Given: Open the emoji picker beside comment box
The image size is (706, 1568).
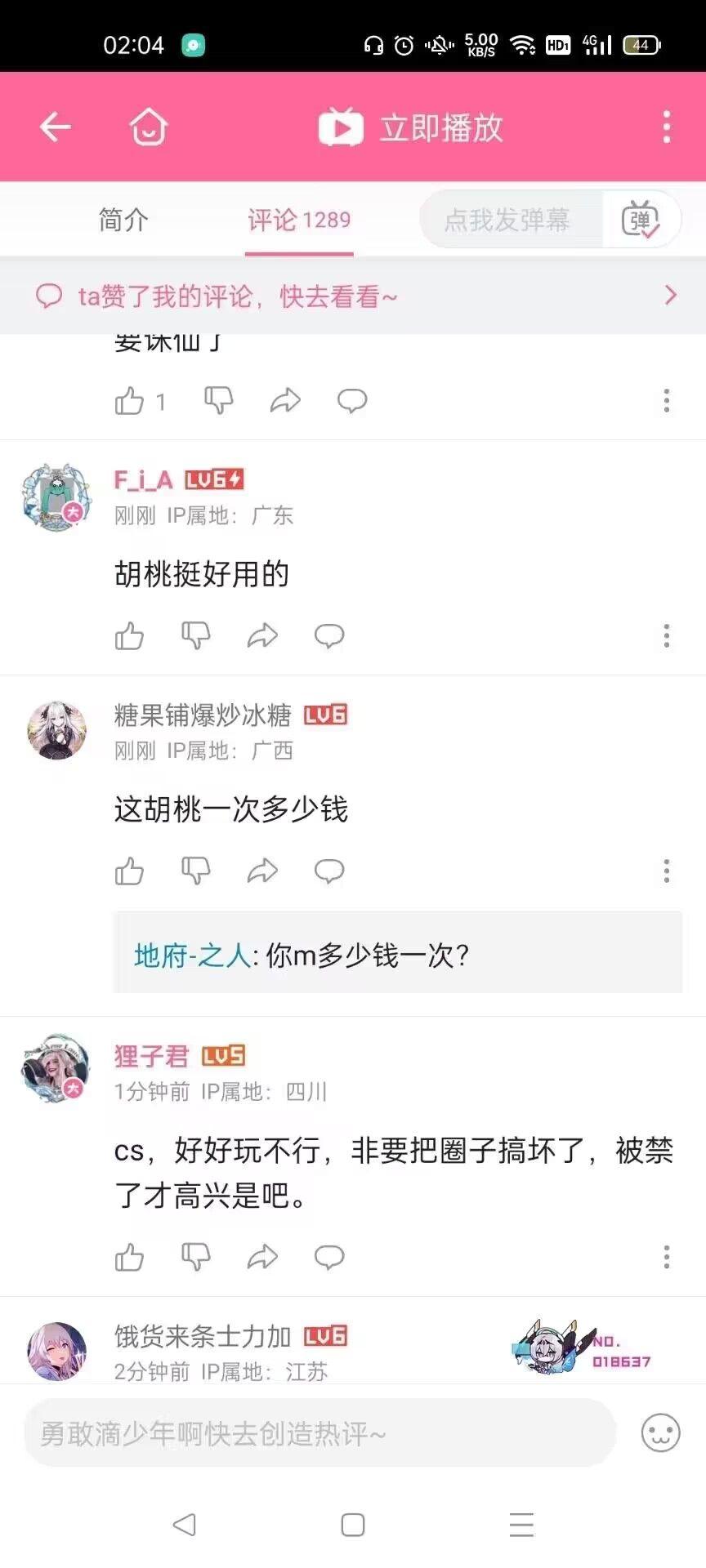Looking at the screenshot, I should point(660,1433).
